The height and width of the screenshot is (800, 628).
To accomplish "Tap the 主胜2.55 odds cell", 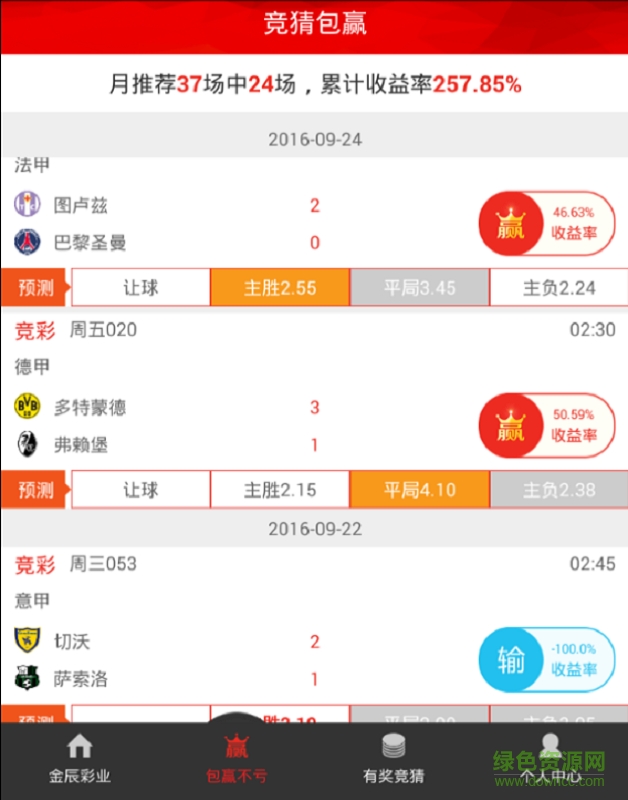I will coord(280,288).
